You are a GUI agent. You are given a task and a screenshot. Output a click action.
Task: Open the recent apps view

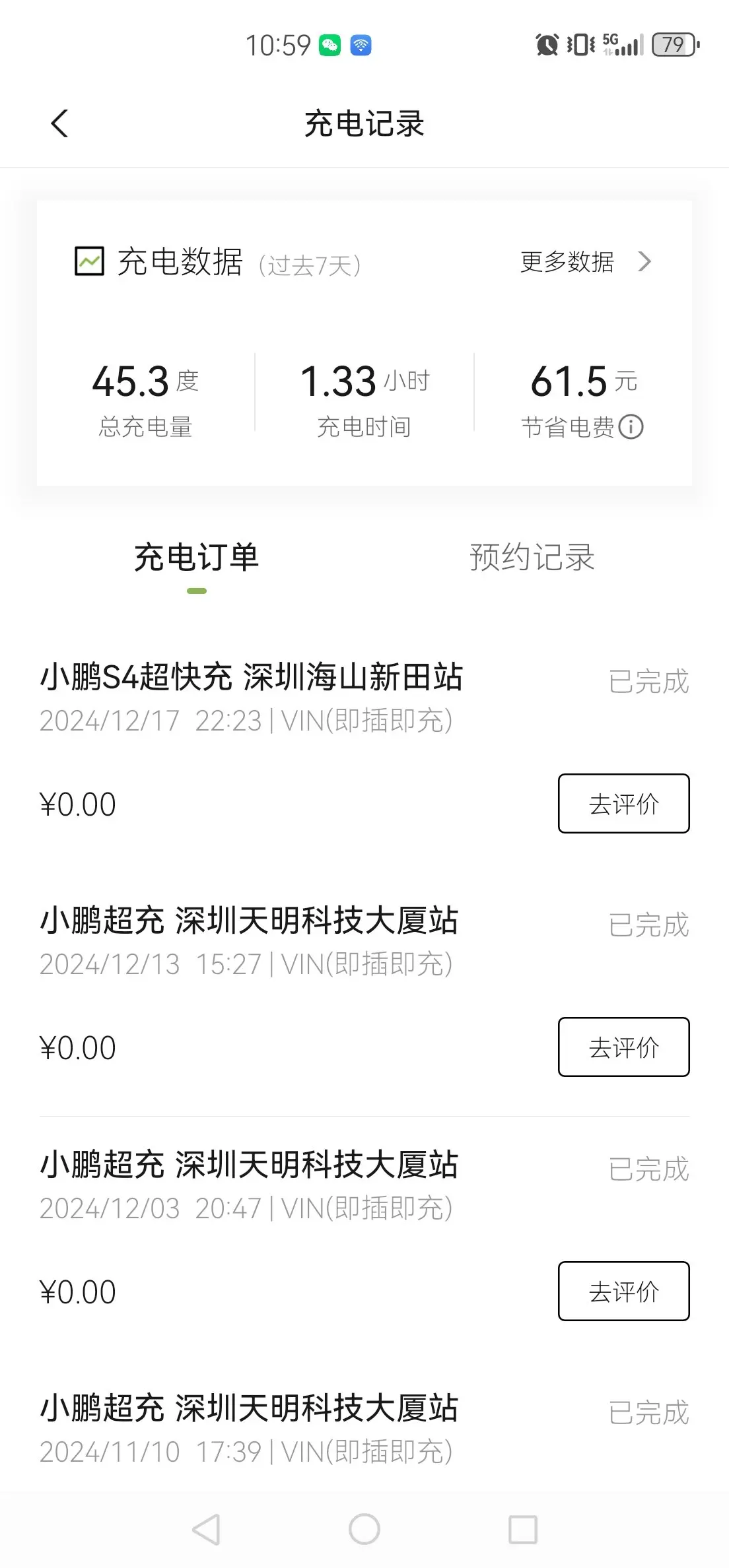522,1530
